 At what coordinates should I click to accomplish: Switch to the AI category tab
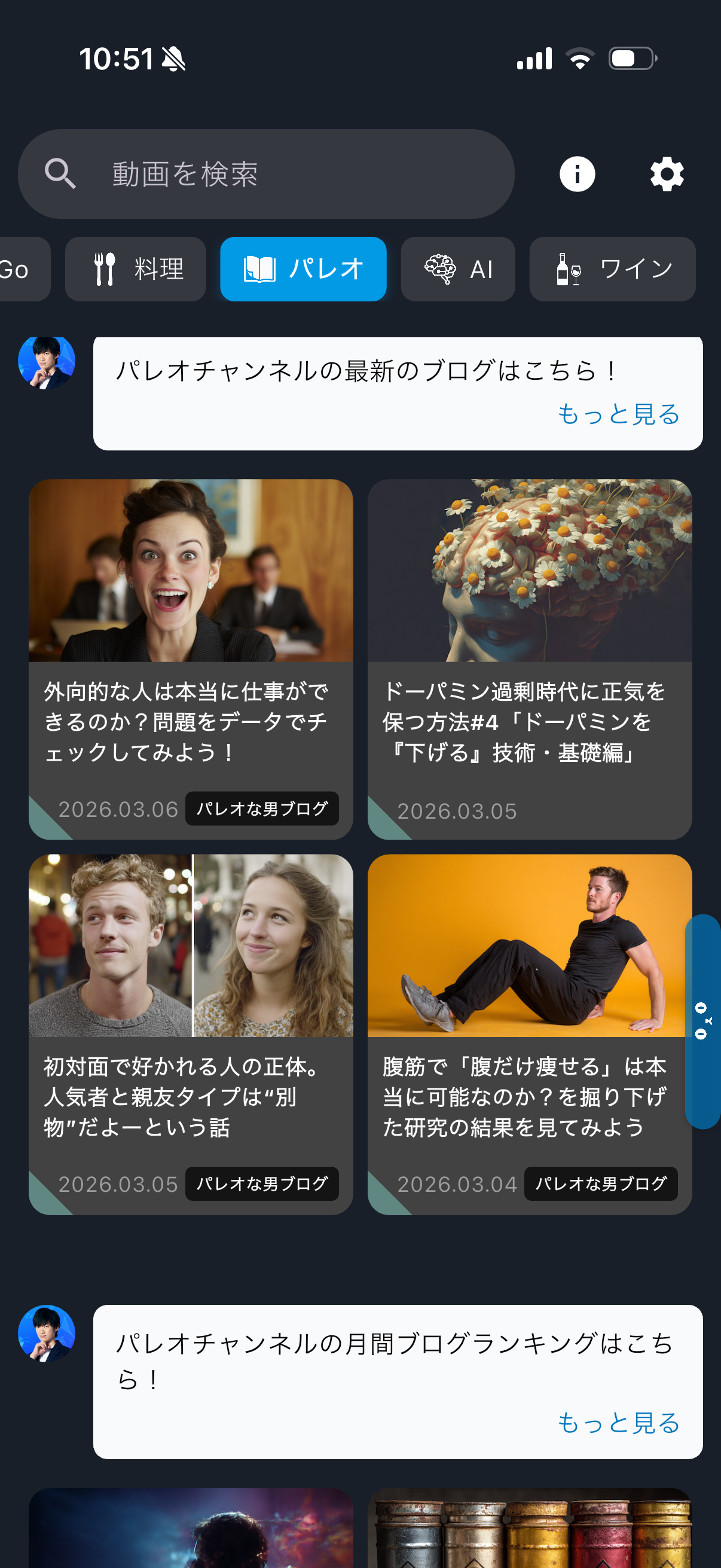pos(457,269)
